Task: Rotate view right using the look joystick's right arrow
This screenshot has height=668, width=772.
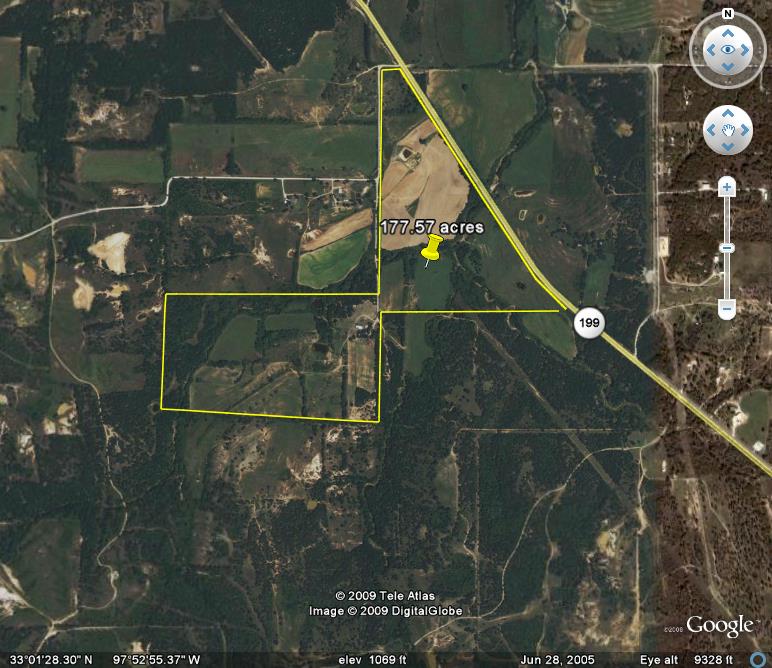Action: [746, 49]
